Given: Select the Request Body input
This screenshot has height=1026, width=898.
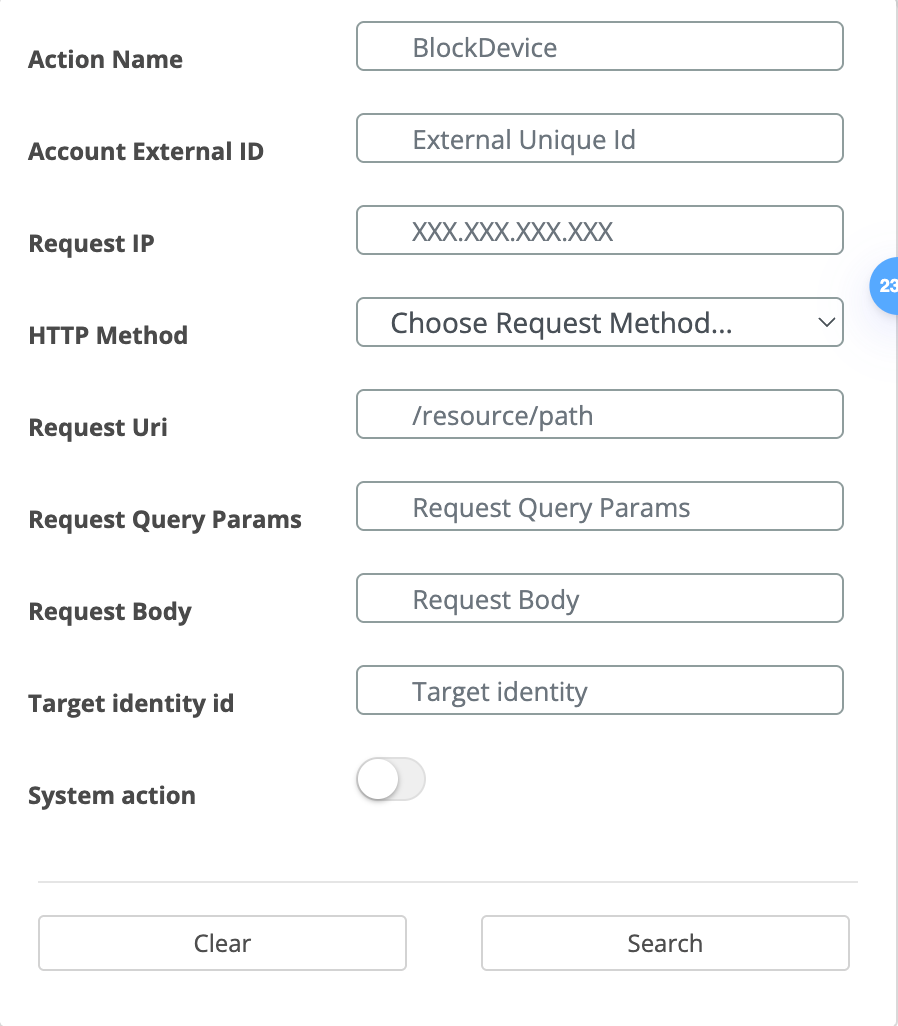Looking at the screenshot, I should pos(599,599).
